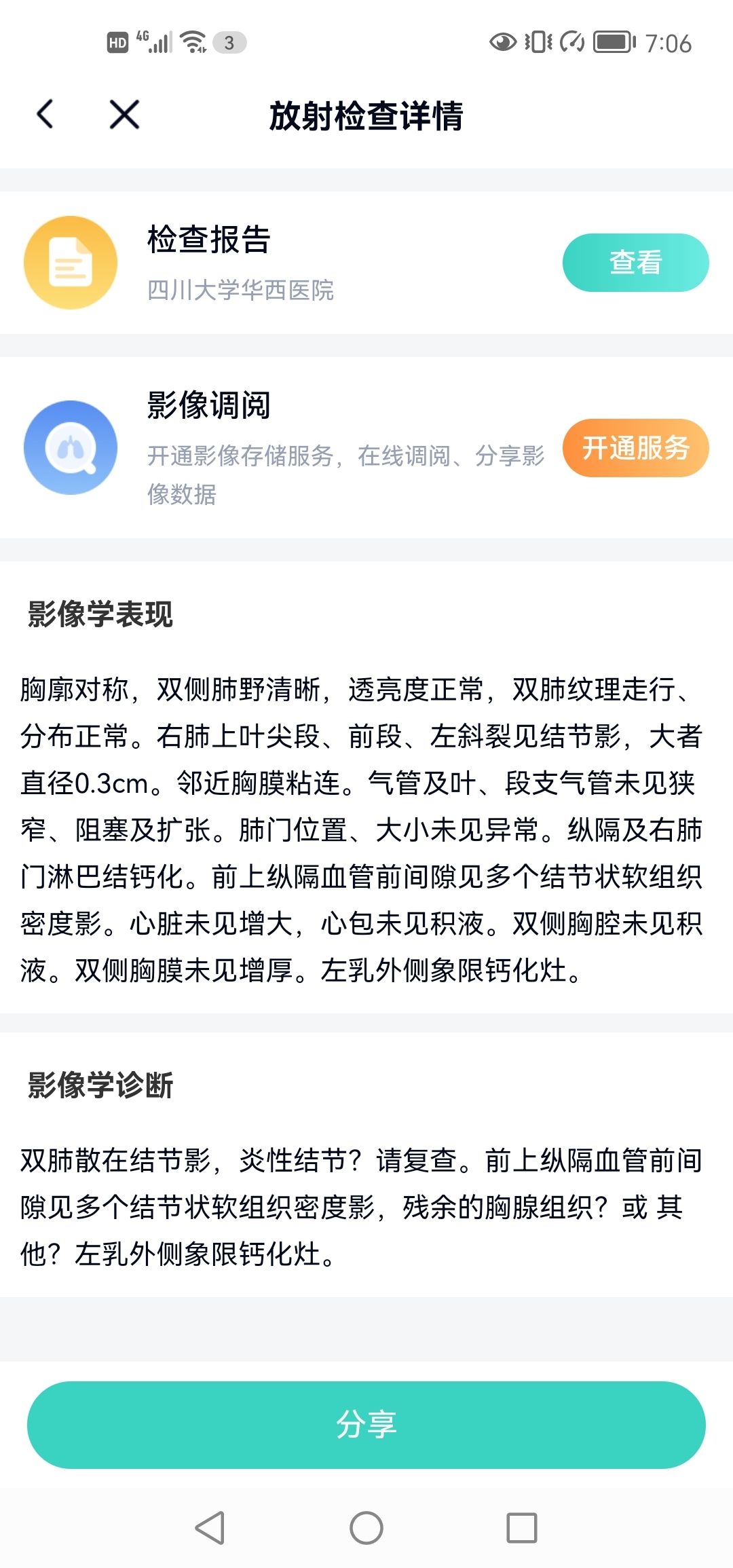Tap the system home button
Image resolution: width=733 pixels, height=1568 pixels.
click(x=366, y=1528)
